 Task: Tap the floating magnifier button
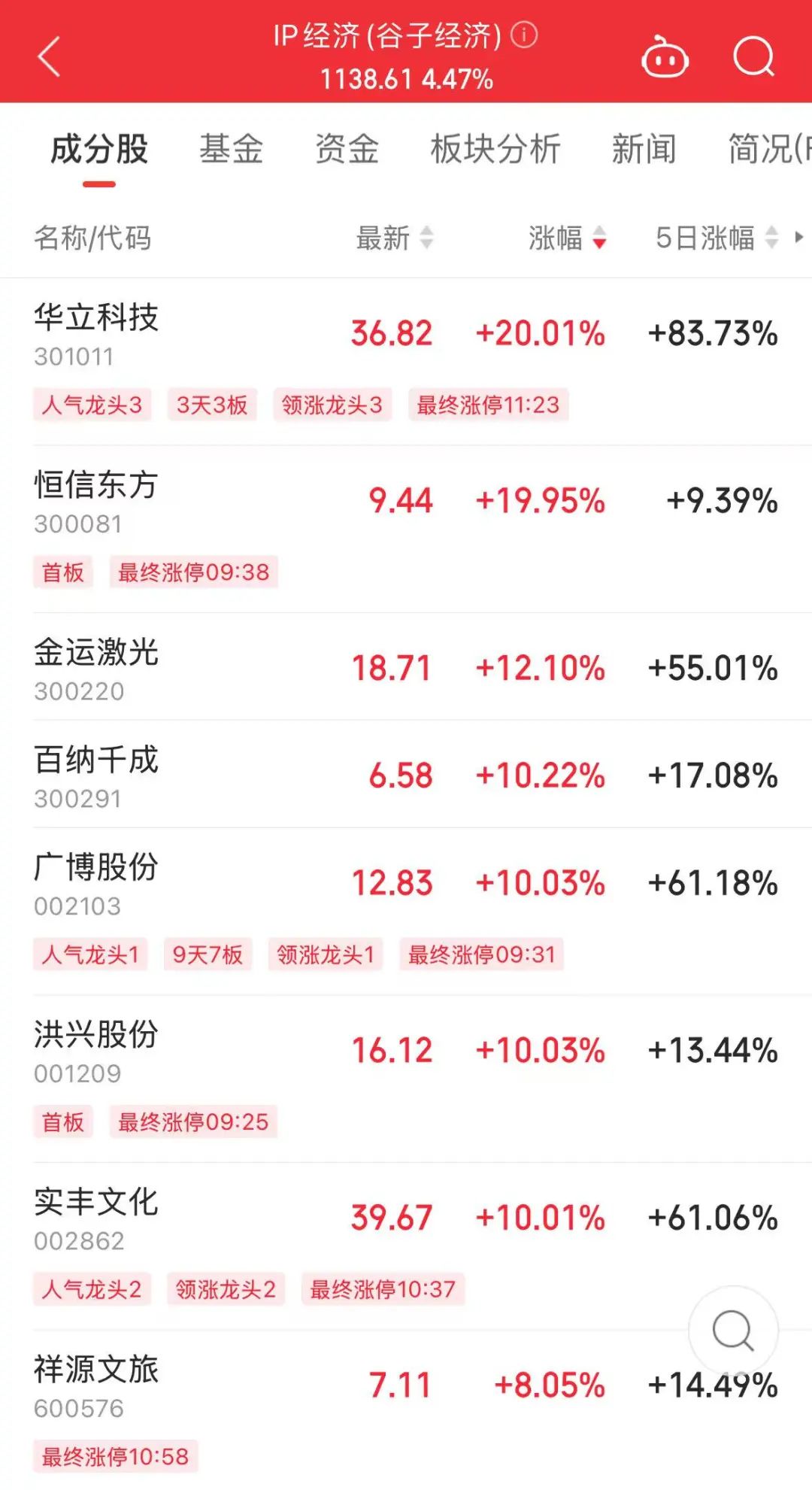coord(733,1331)
